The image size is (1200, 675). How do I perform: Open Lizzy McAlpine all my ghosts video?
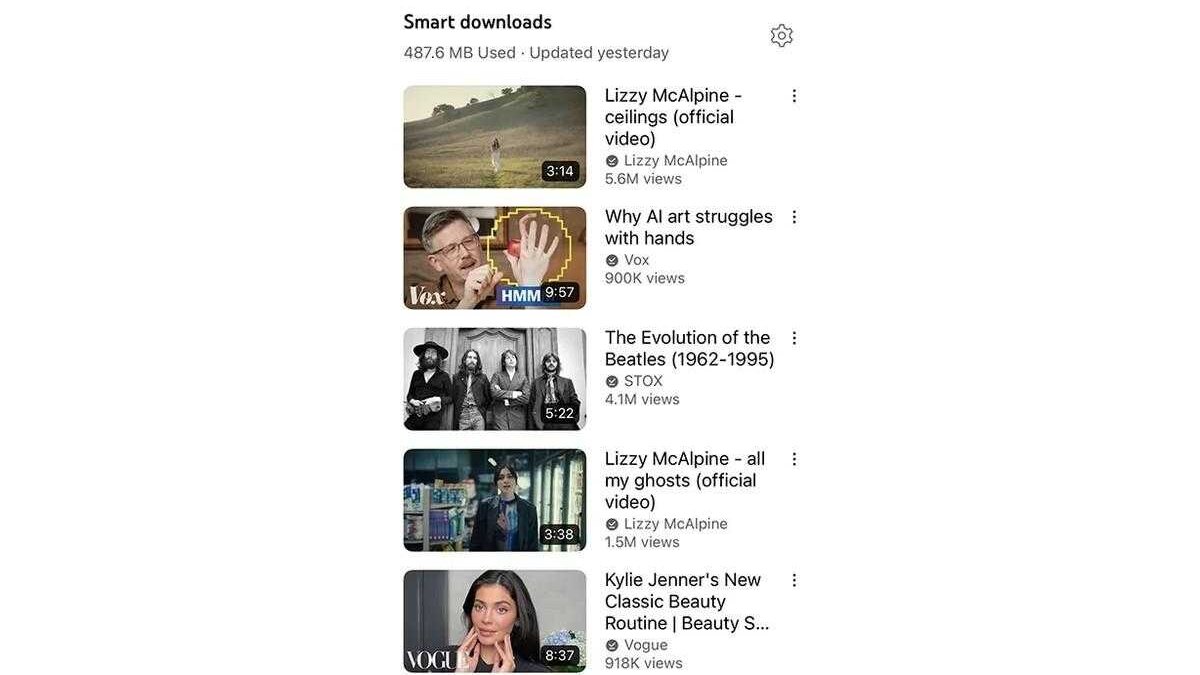pos(495,500)
